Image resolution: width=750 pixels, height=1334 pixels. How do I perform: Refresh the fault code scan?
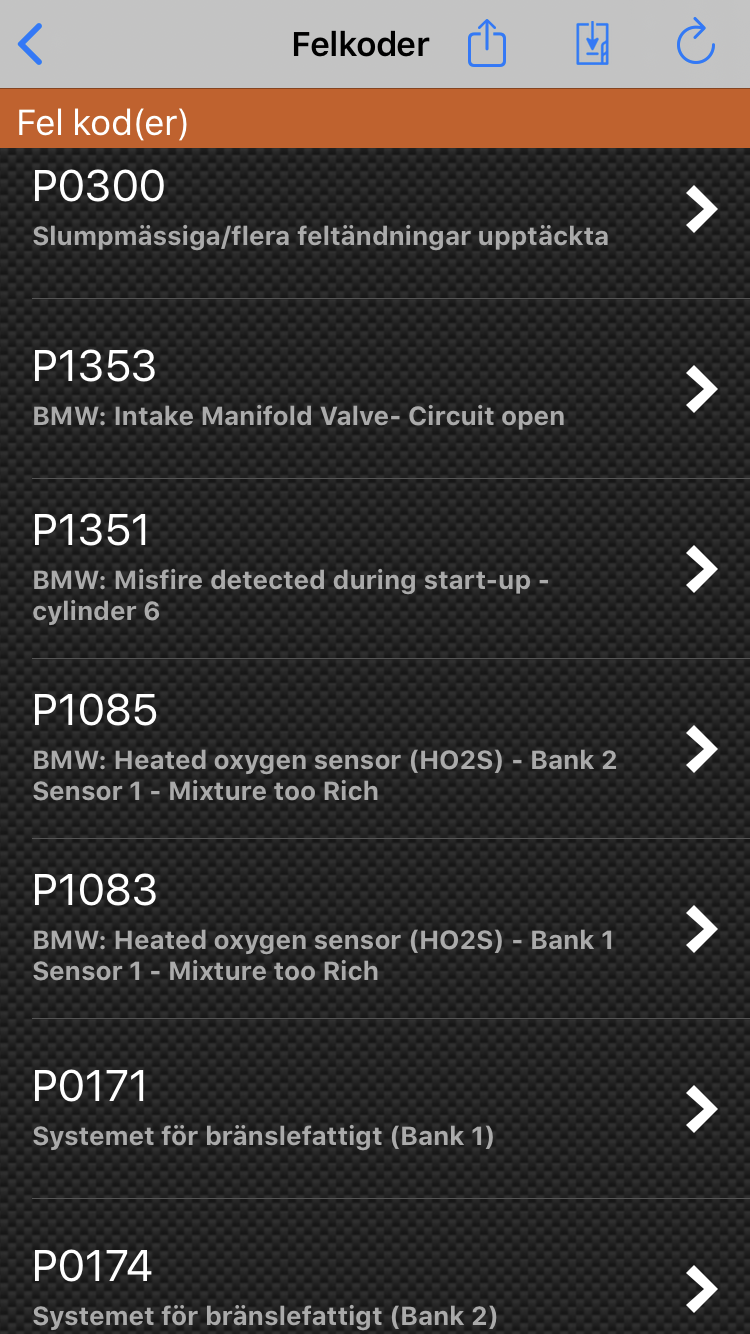click(x=696, y=44)
